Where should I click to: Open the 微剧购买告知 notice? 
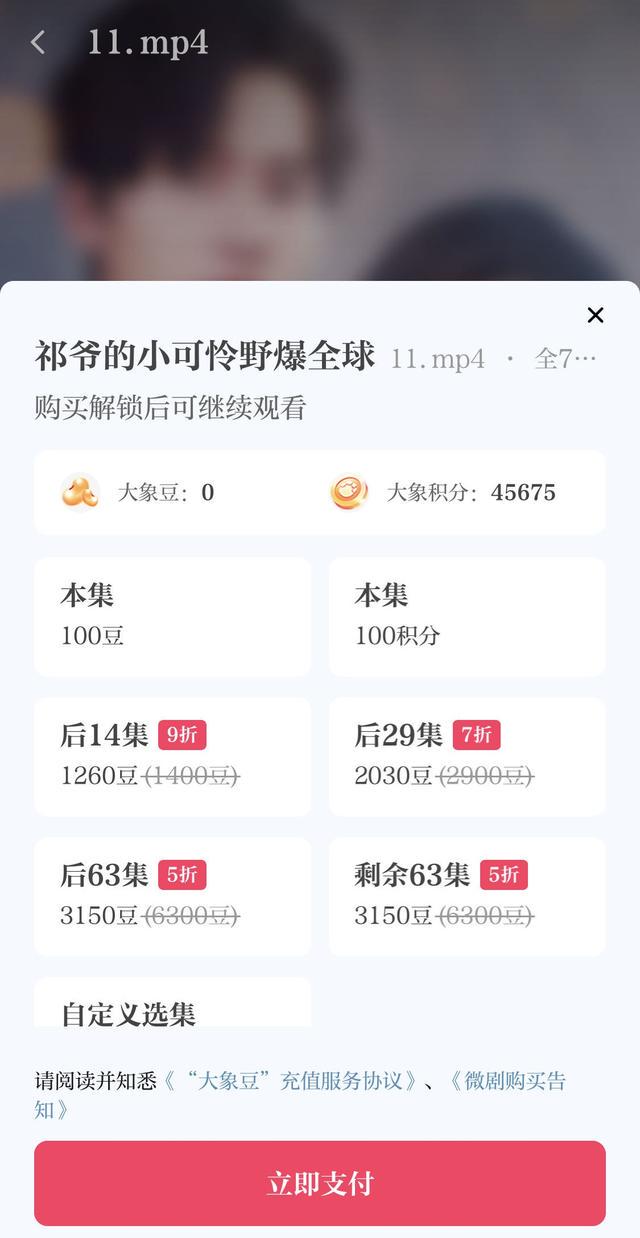(x=505, y=1081)
